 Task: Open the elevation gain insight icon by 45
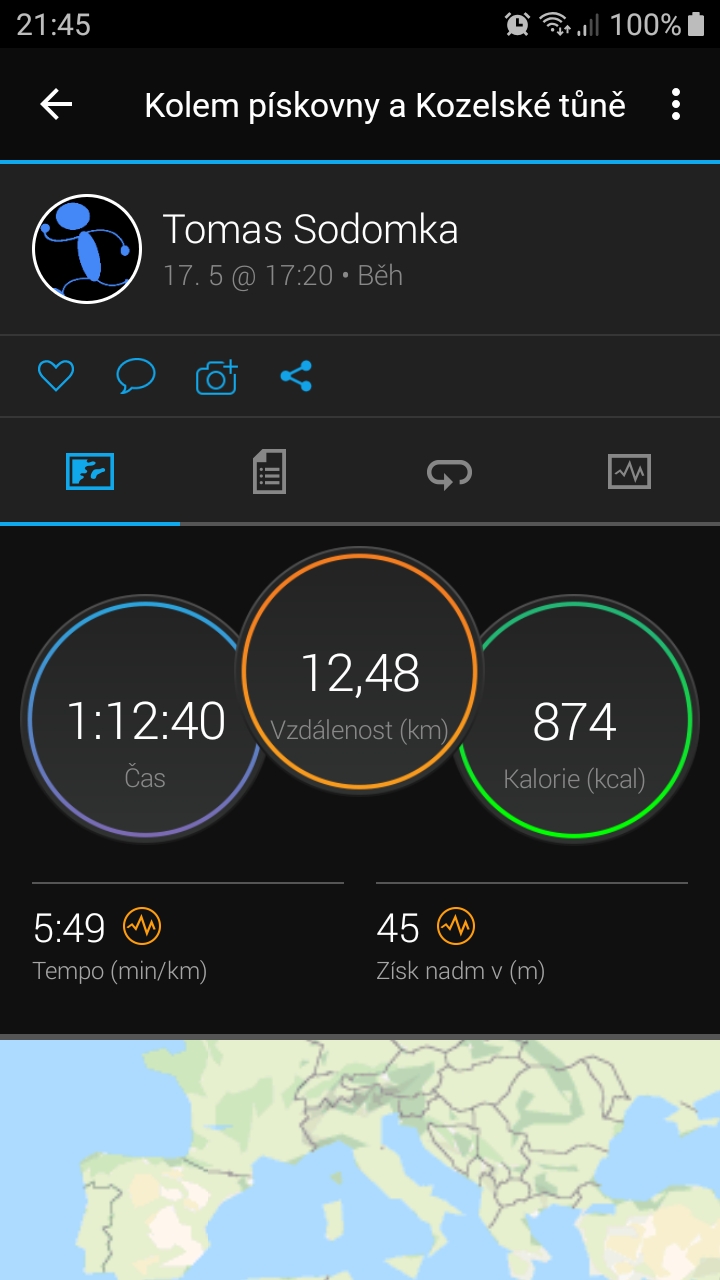456,928
